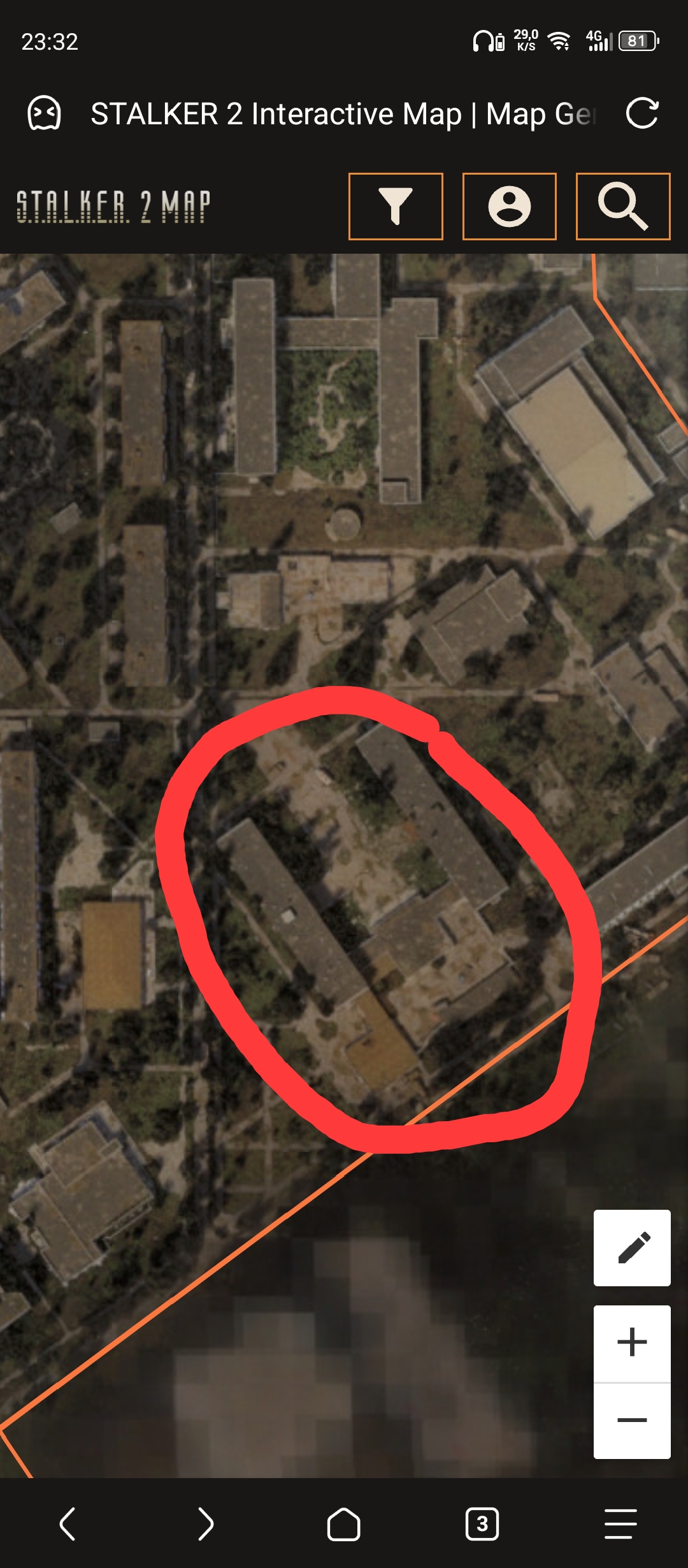
Task: Go back to the previous page
Action: [68, 1524]
